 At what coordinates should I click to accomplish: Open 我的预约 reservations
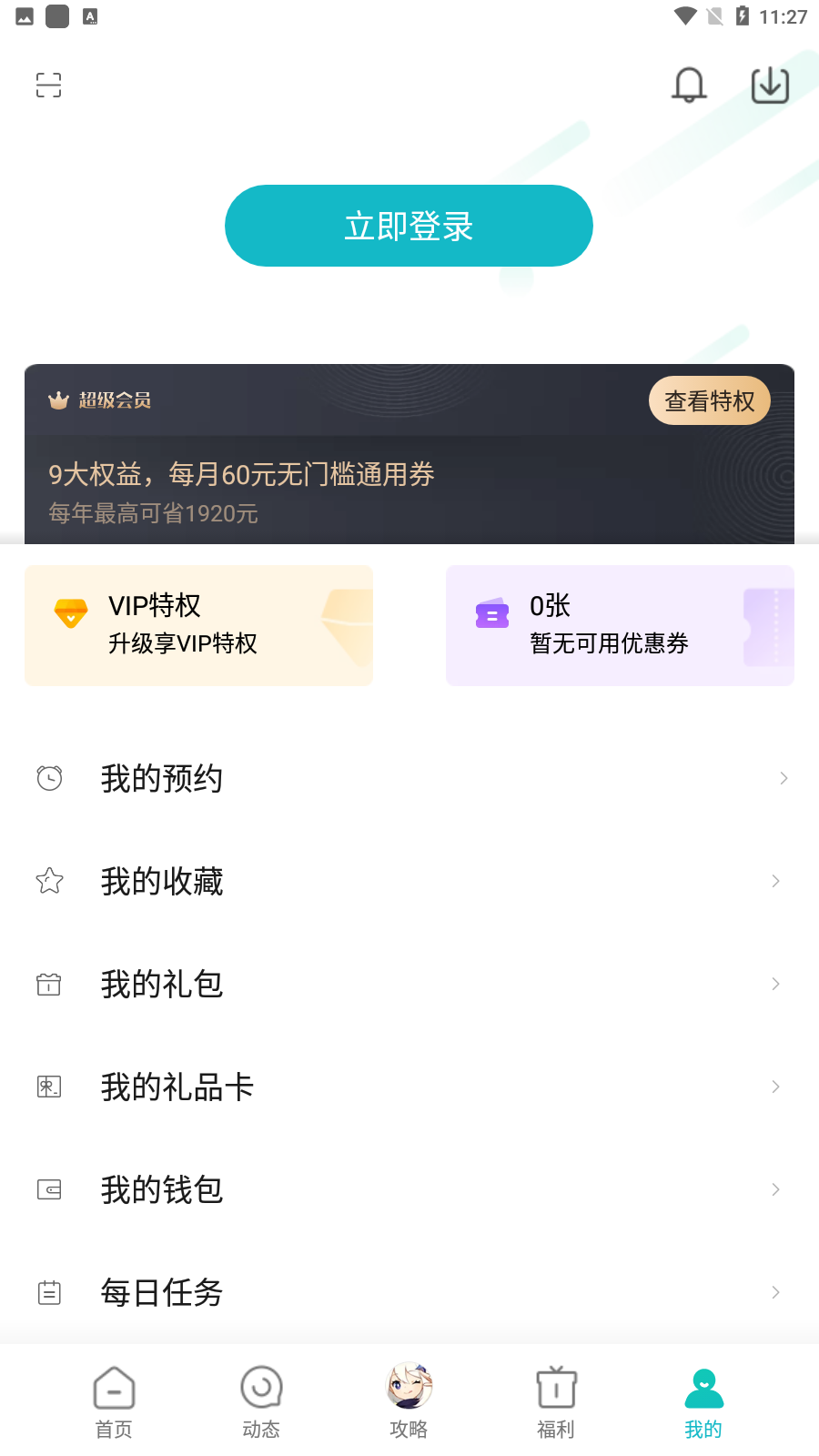tap(409, 778)
